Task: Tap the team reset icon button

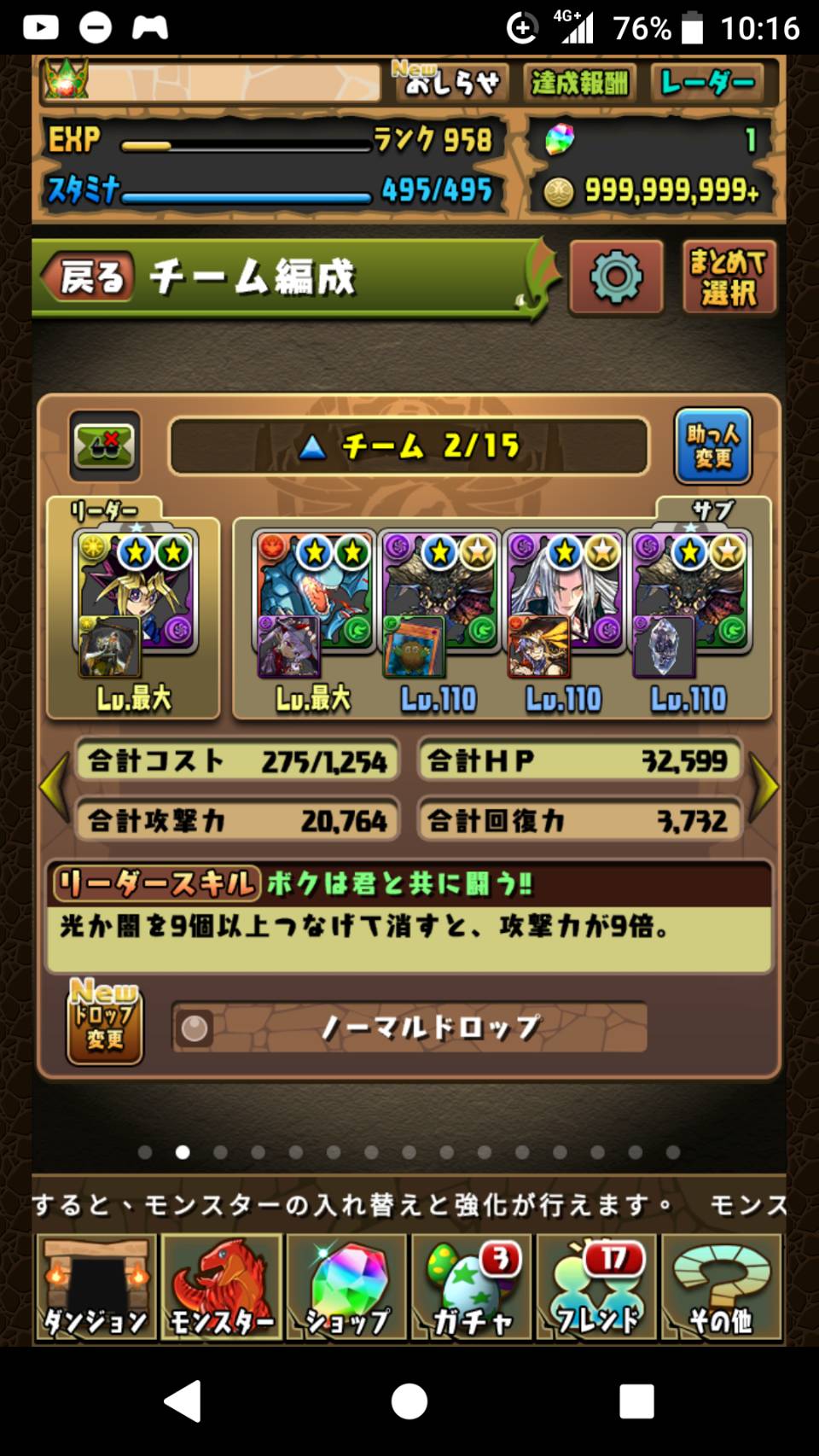Action: click(104, 446)
